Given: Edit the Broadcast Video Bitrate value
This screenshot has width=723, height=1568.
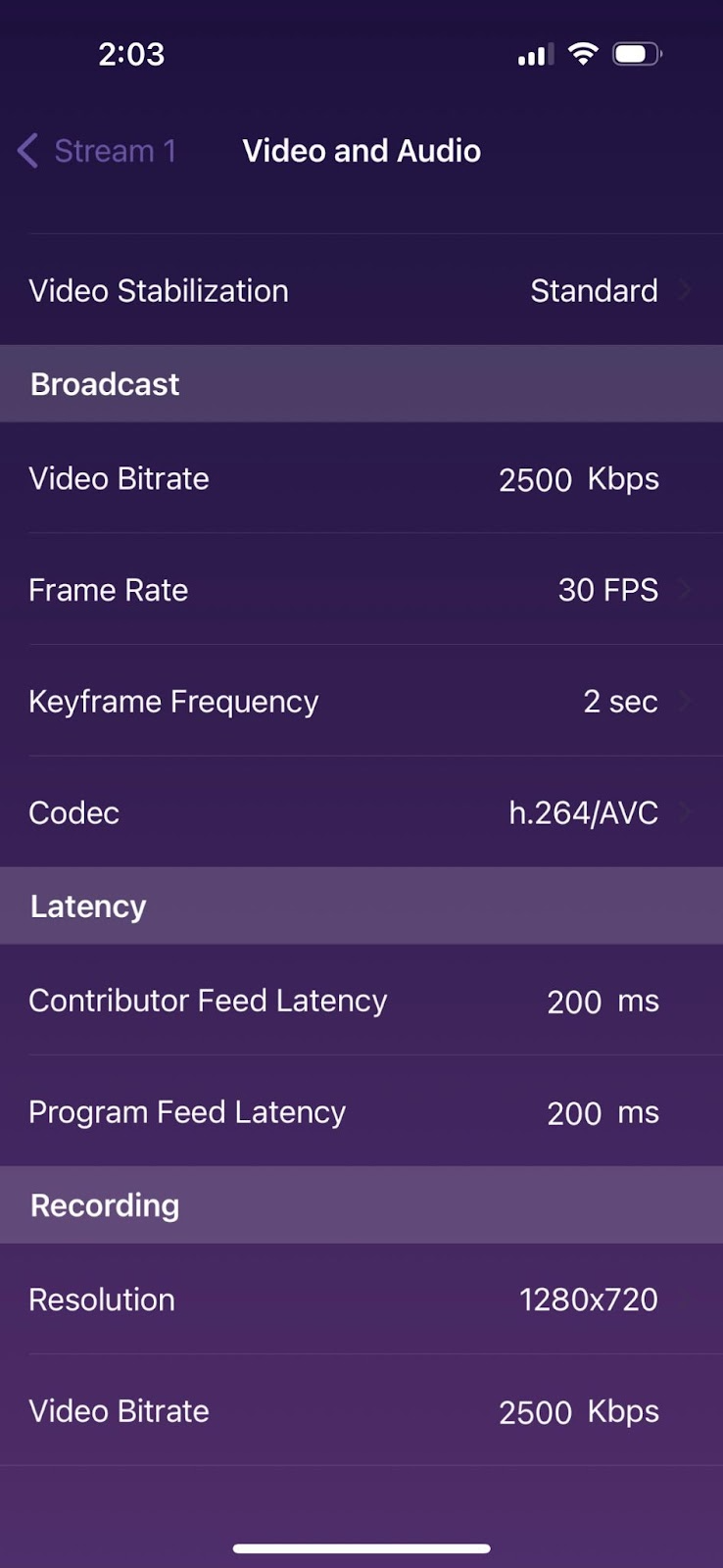Looking at the screenshot, I should coord(535,479).
